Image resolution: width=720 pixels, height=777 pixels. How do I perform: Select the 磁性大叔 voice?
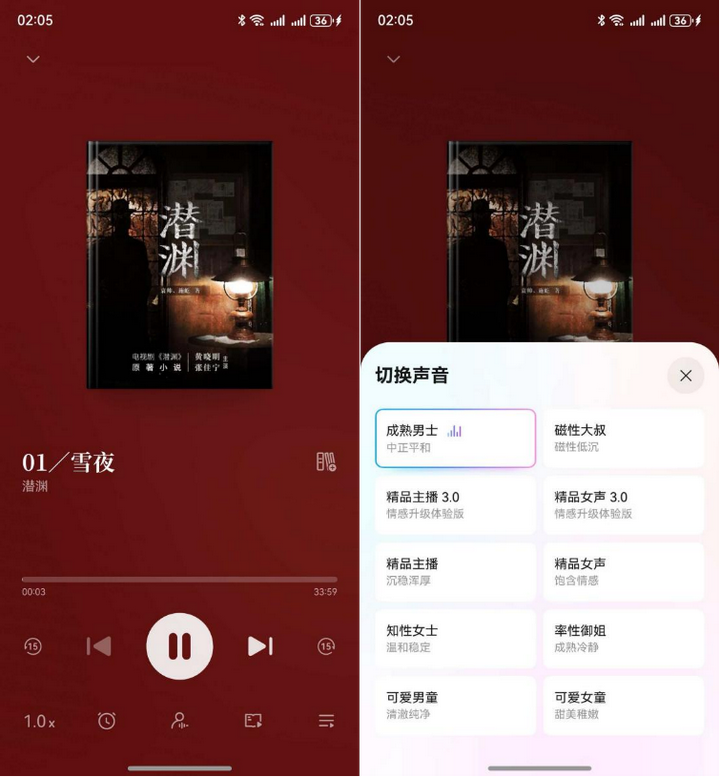coord(623,438)
